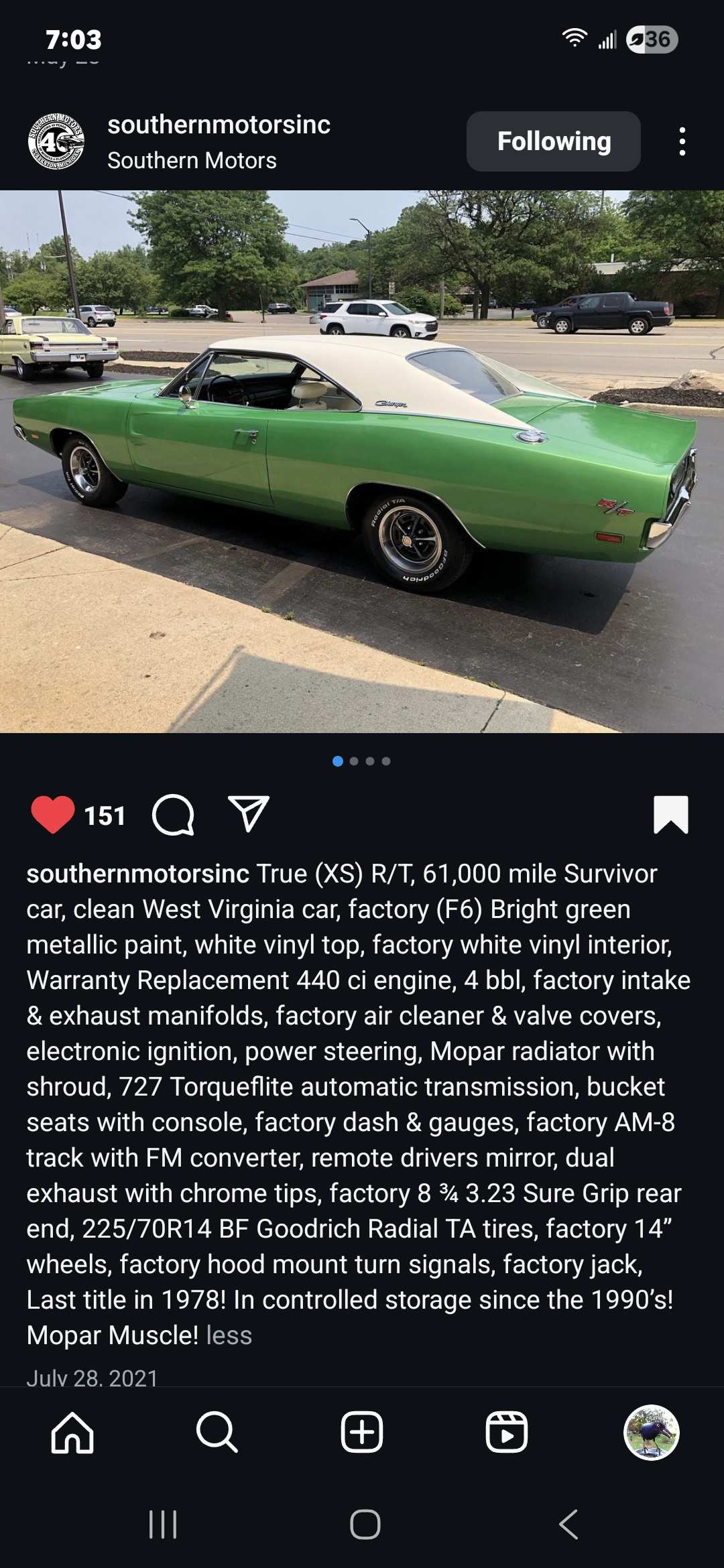View the 151 likes list

pyautogui.click(x=105, y=815)
